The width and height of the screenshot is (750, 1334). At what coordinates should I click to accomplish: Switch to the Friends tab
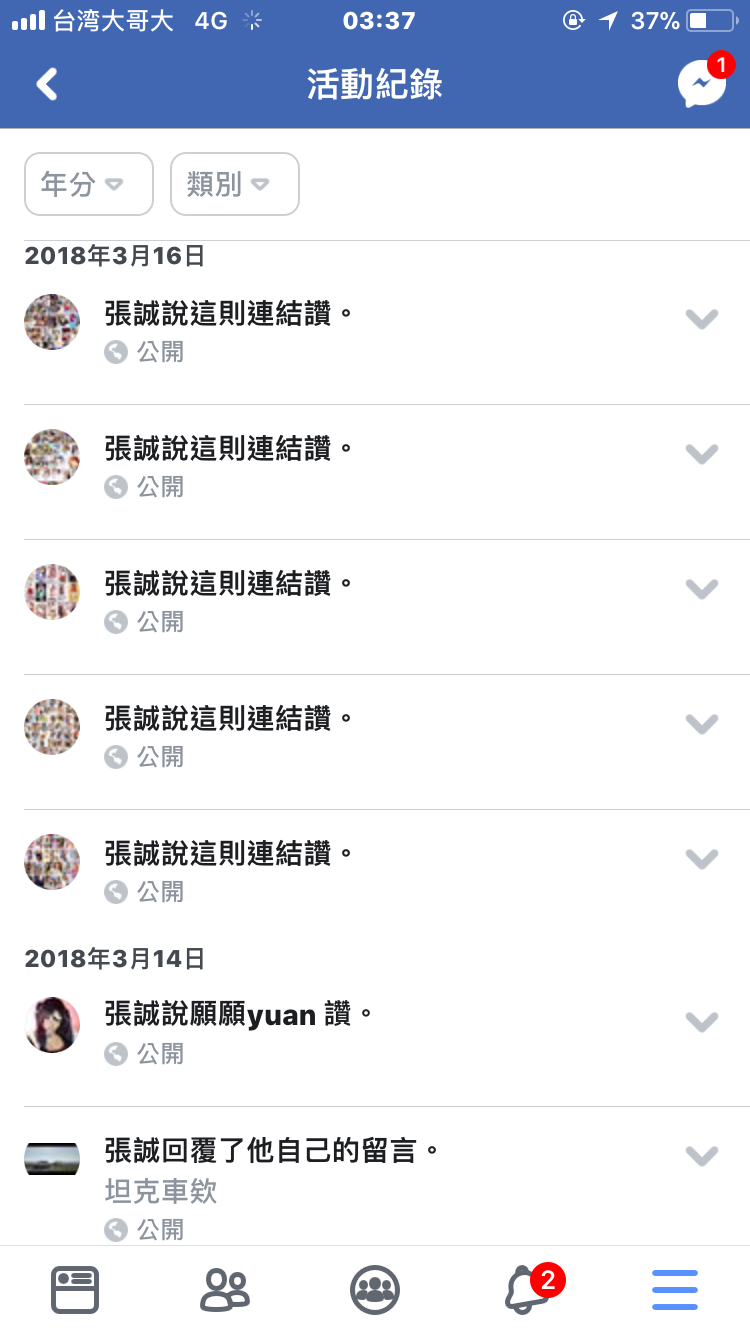click(225, 1289)
